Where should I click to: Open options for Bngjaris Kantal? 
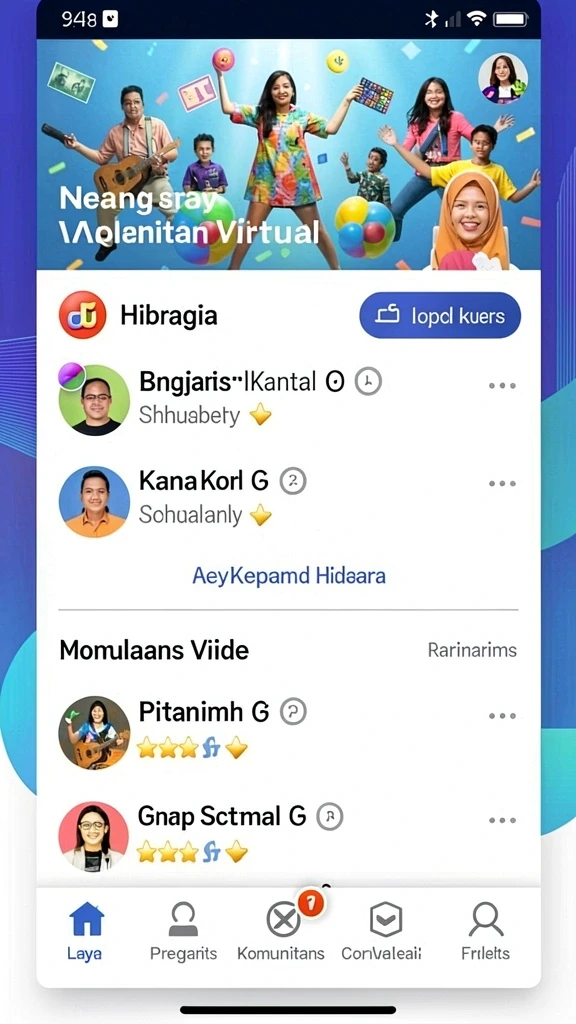(502, 385)
